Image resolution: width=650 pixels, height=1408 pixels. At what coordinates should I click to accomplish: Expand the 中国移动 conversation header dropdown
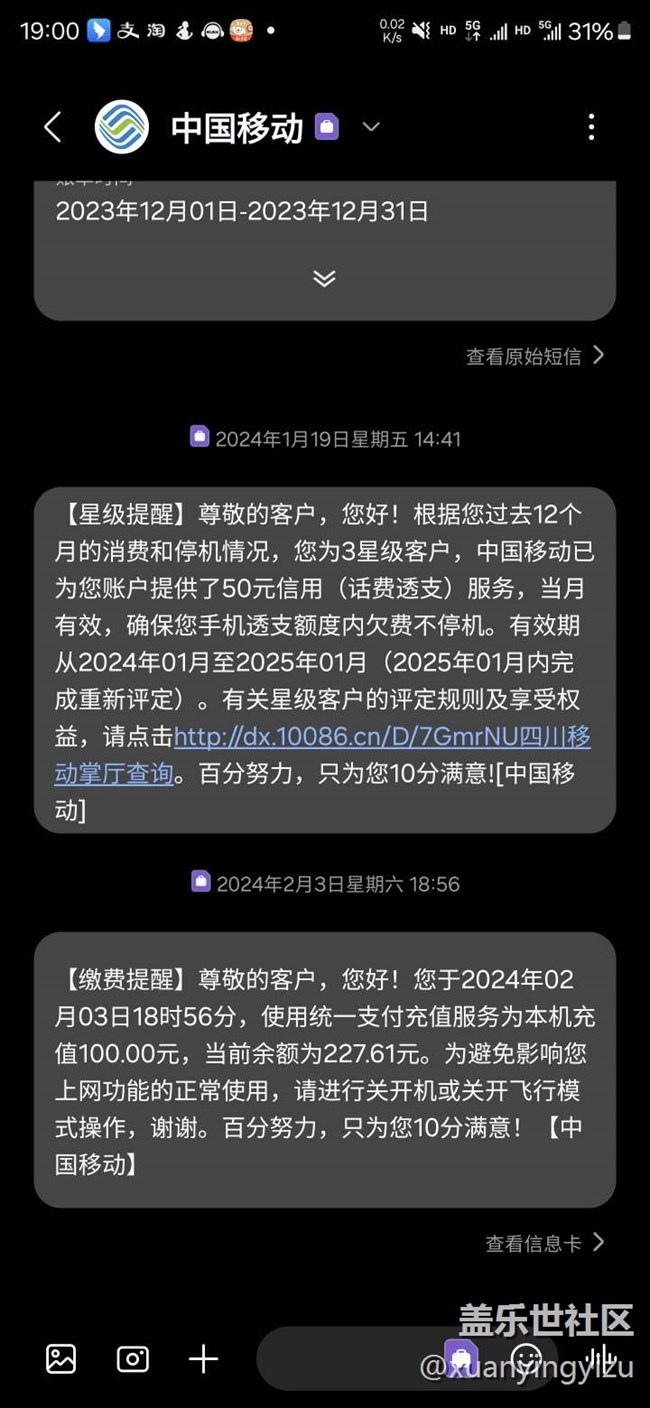pyautogui.click(x=371, y=127)
